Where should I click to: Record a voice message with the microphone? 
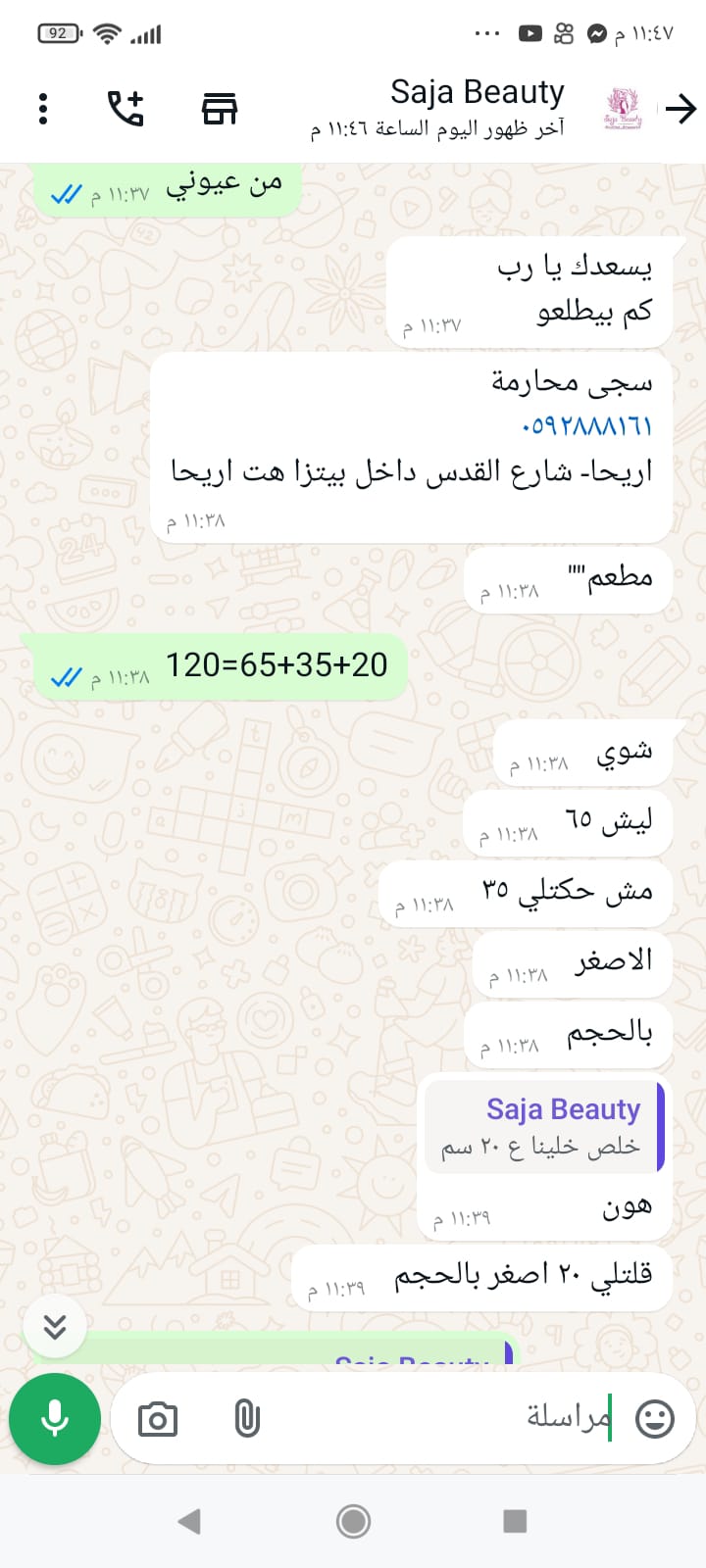click(55, 1418)
